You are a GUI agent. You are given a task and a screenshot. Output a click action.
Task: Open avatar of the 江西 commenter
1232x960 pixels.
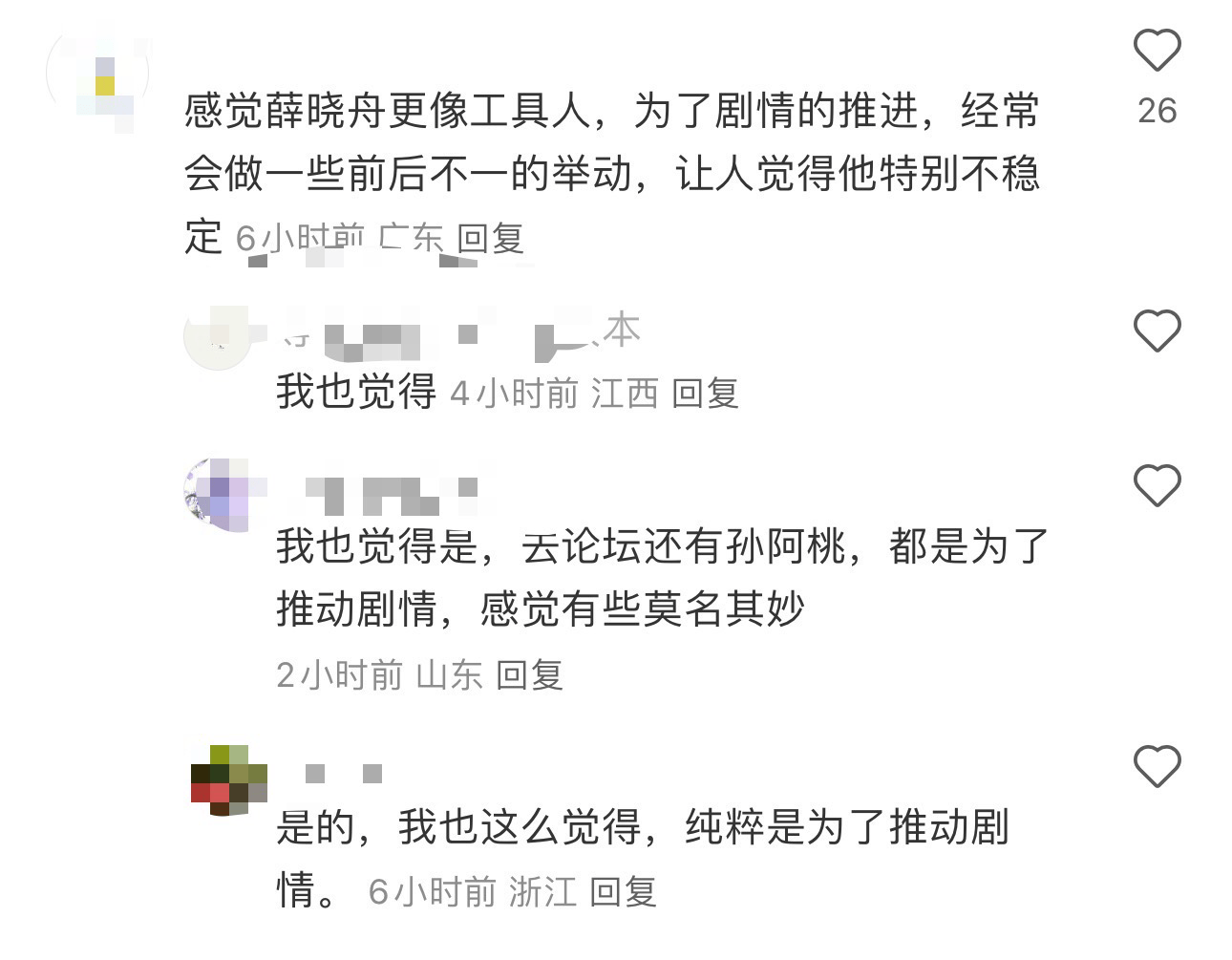coord(217,336)
